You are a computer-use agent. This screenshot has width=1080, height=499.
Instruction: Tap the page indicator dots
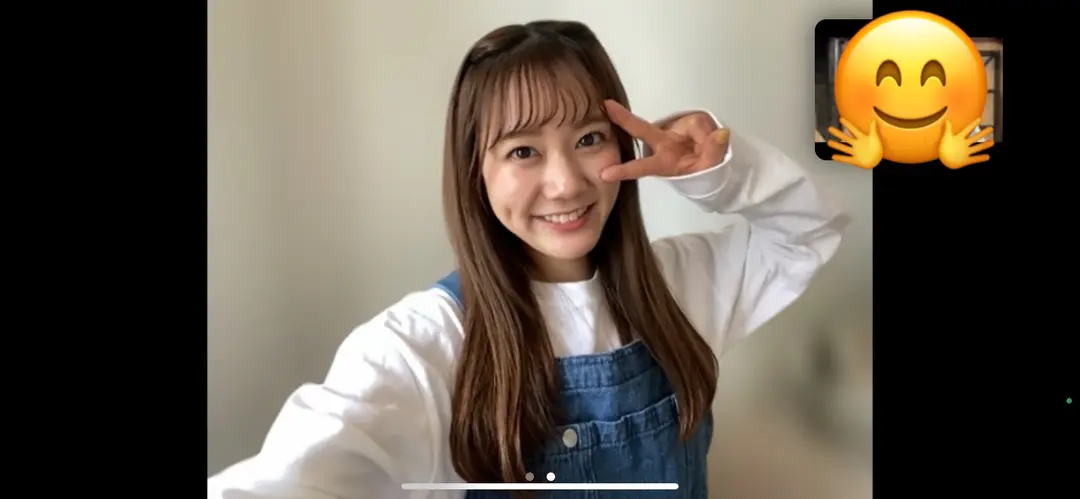(540, 476)
